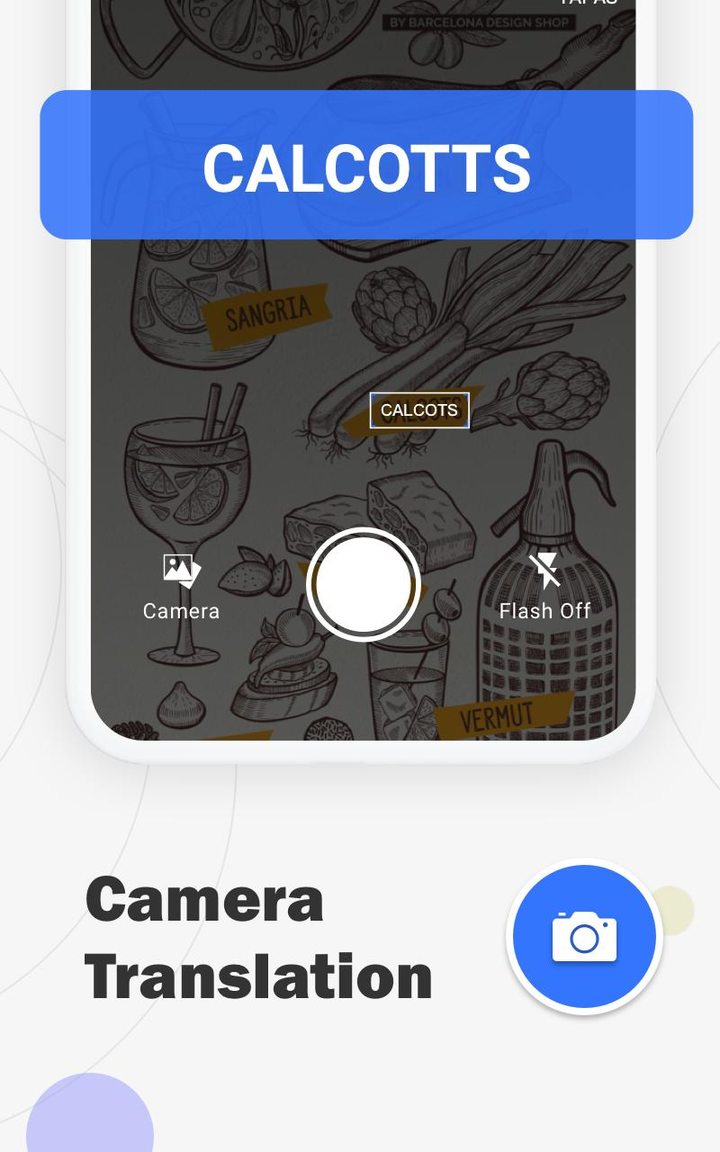720x1152 pixels.
Task: Toggle the flash from off to on
Action: [546, 588]
